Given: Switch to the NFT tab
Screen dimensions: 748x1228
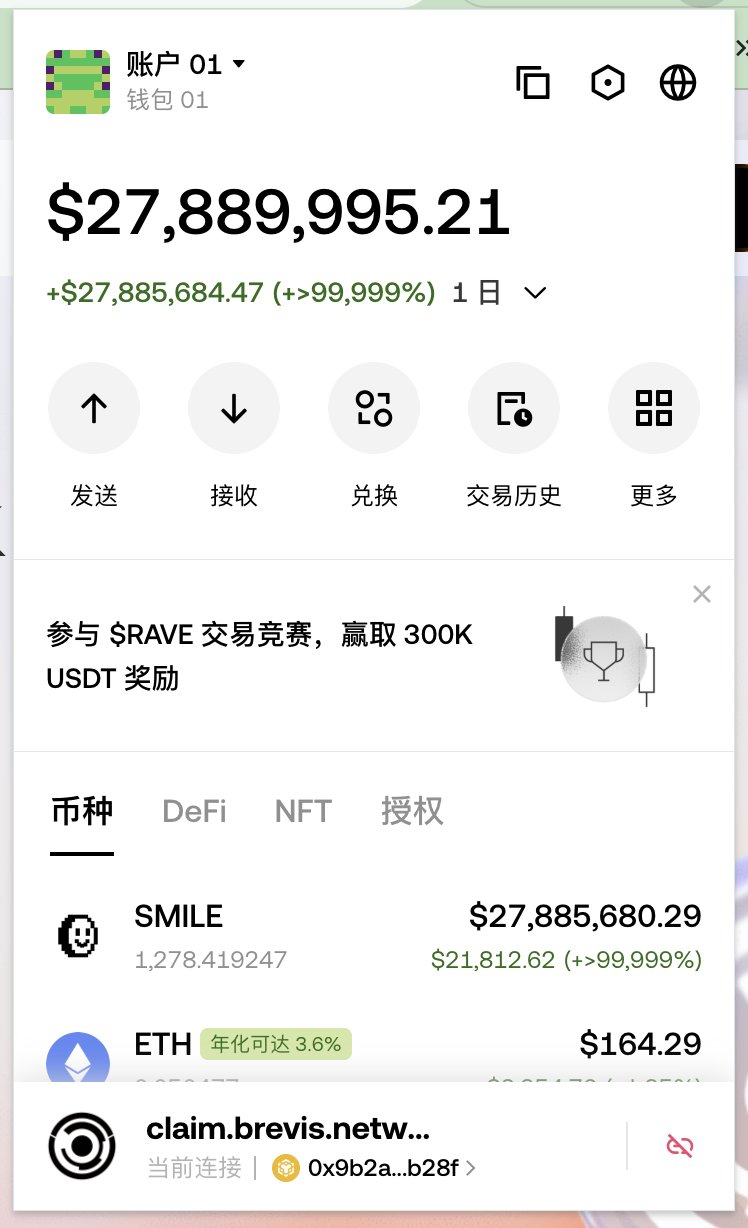Looking at the screenshot, I should coord(303,811).
